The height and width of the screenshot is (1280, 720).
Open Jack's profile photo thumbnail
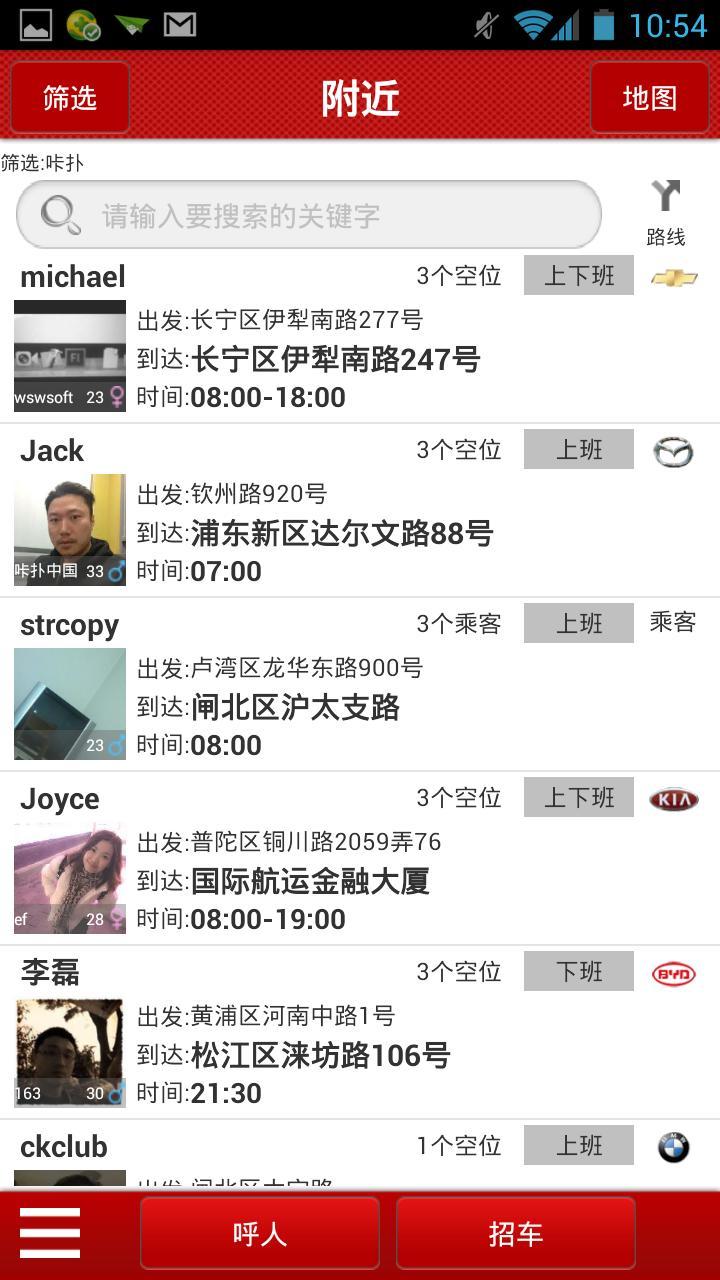68,527
